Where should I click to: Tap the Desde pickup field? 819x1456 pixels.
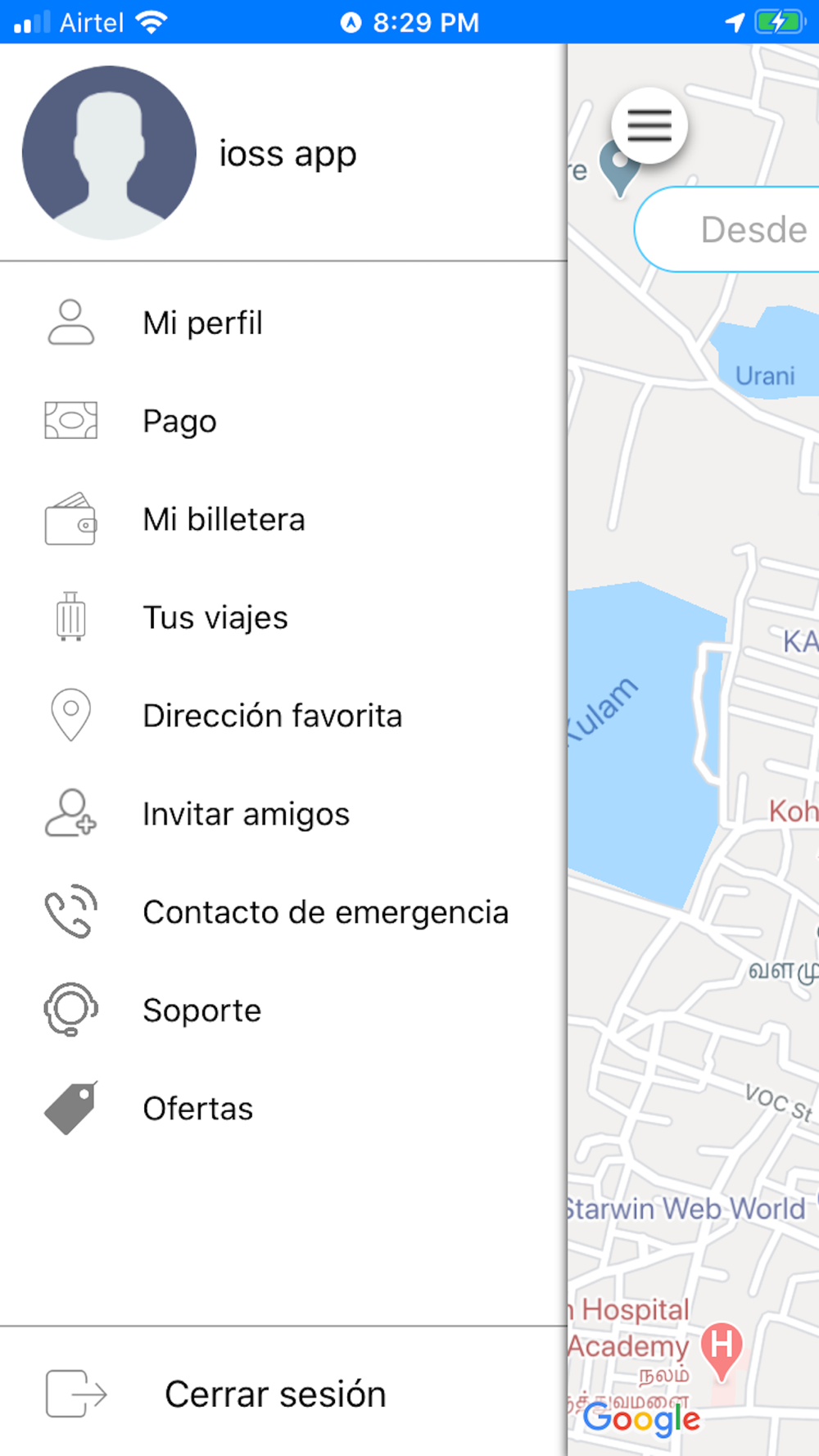point(727,229)
